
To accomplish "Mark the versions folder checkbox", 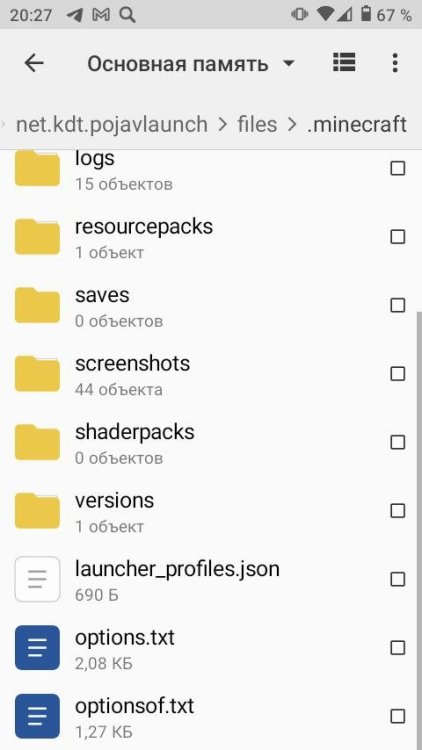I will tap(398, 511).
